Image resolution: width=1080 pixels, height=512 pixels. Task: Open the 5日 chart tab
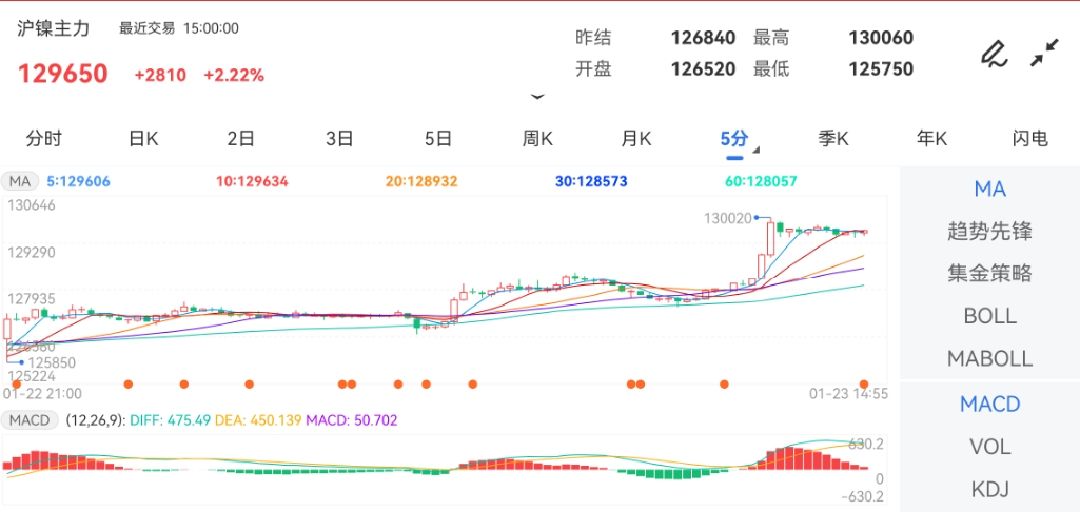[438, 139]
